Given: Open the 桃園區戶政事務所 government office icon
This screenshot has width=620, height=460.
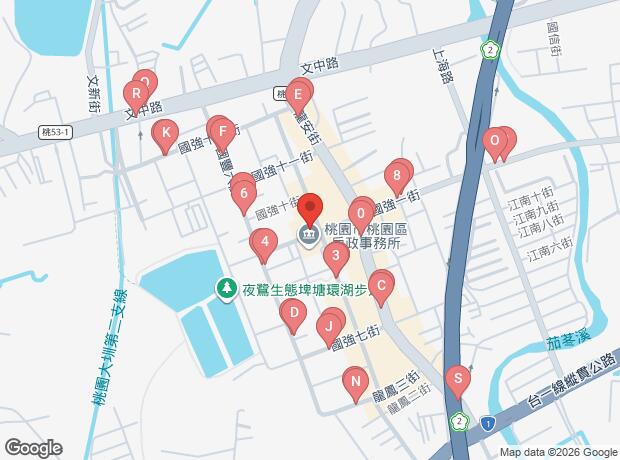Looking at the screenshot, I should coord(309,236).
